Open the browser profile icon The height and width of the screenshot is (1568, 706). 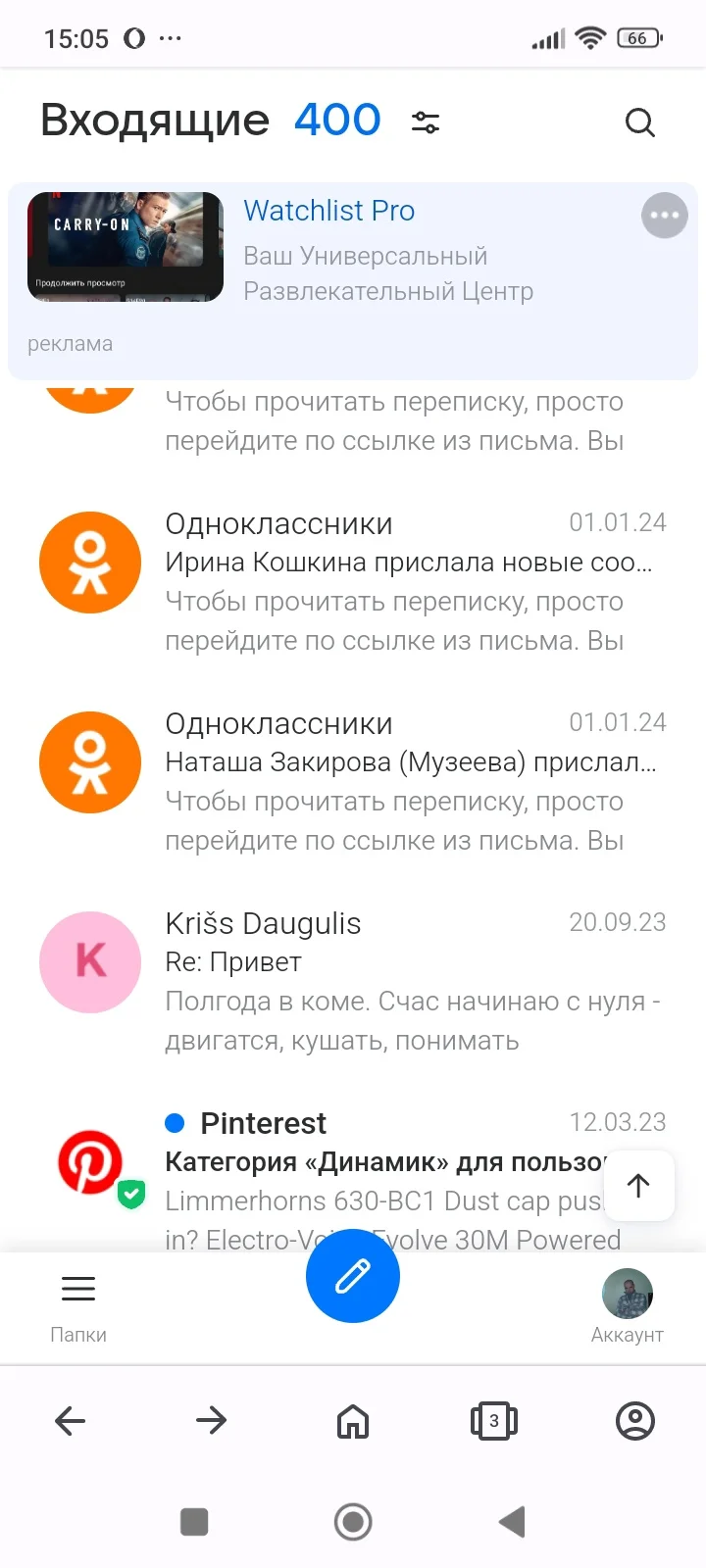[635, 1420]
